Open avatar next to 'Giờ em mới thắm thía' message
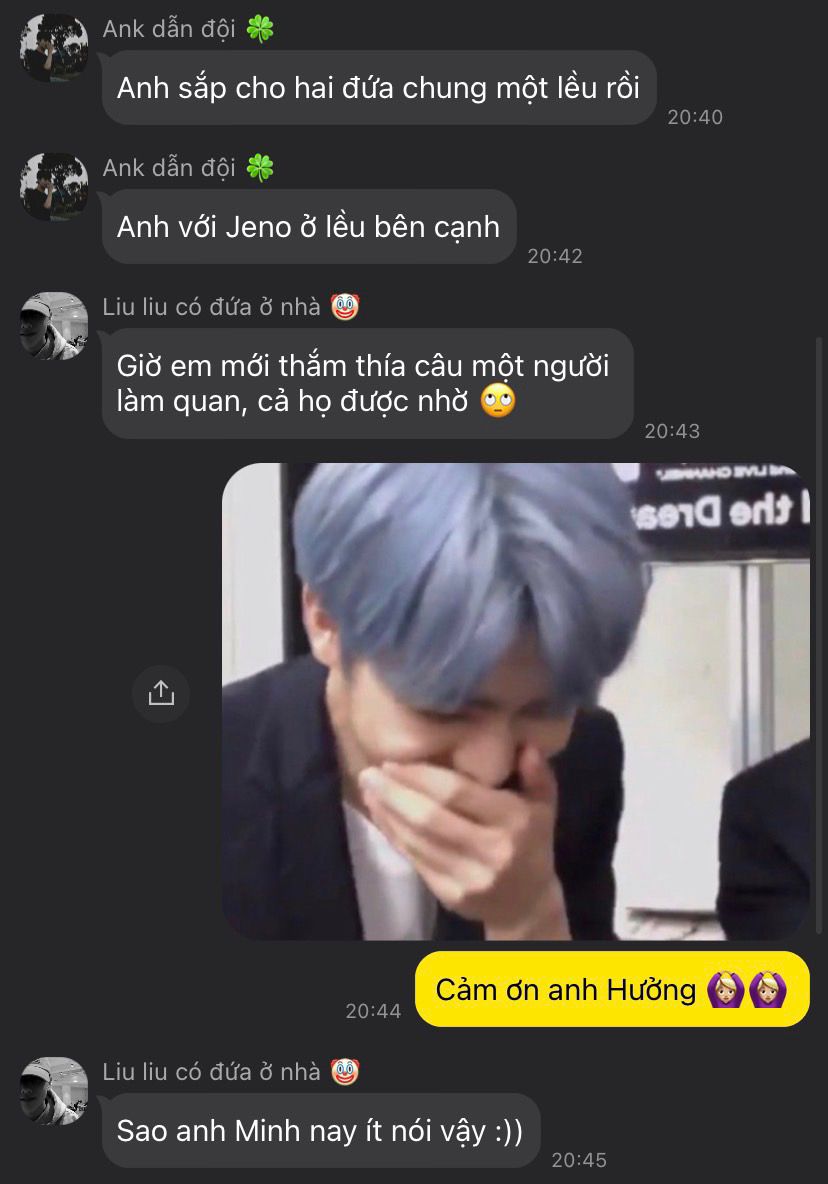This screenshot has height=1184, width=828. pos(54,326)
